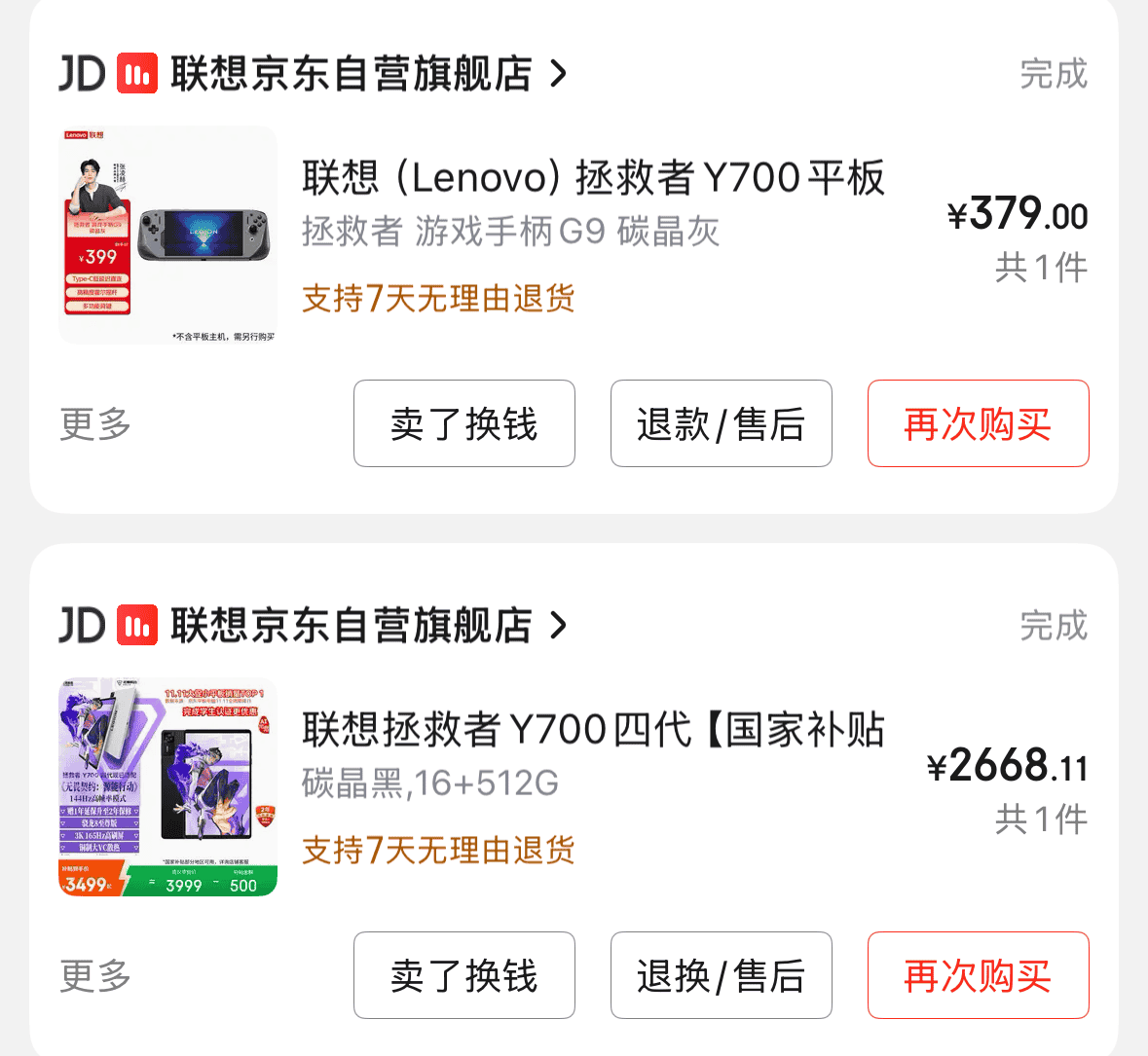Open 联想京东自营旗舰店 above the ¥379.00 order
The width and height of the screenshot is (1148, 1056).
click(352, 74)
